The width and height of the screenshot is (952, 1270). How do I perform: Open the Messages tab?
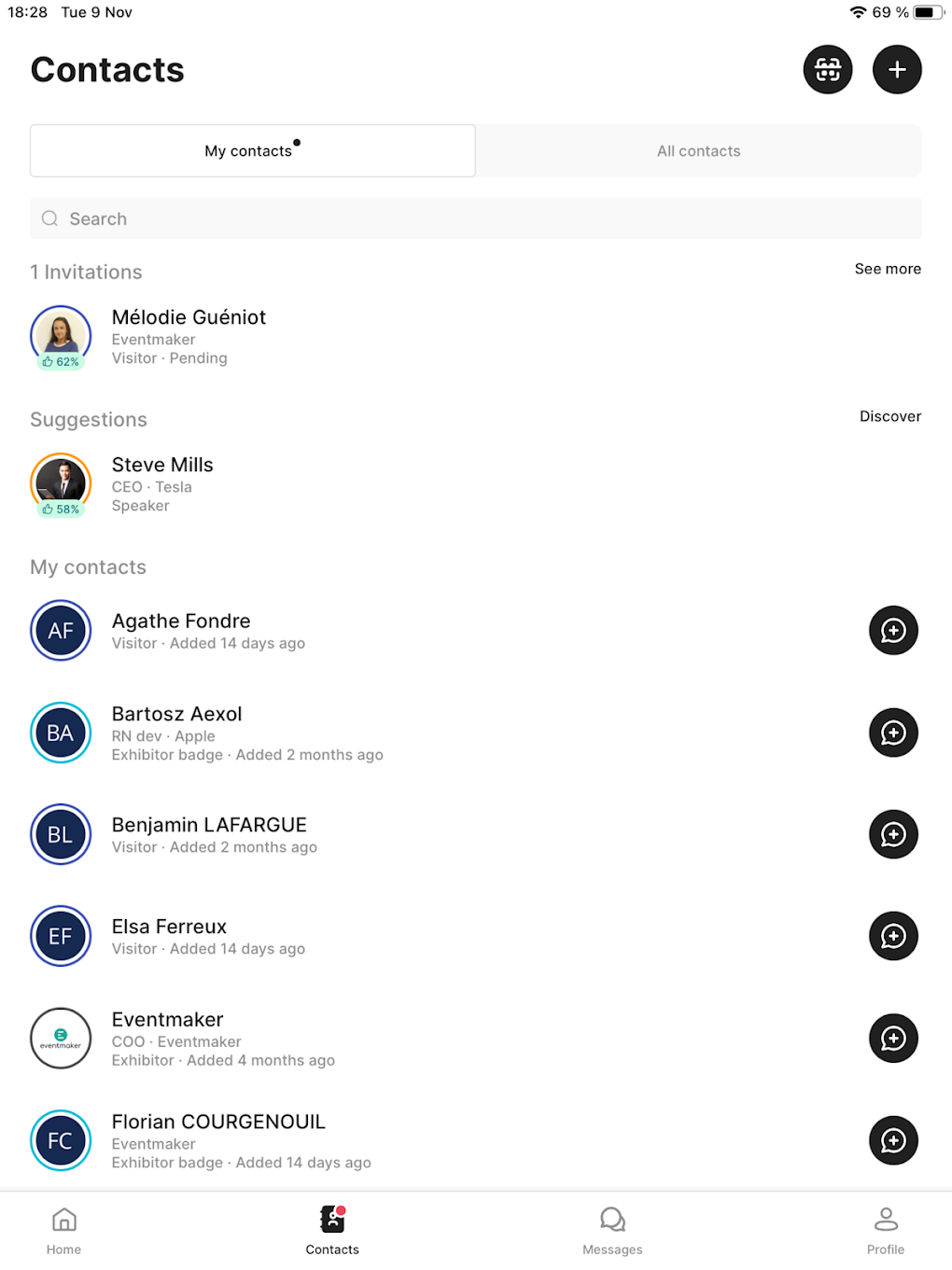(x=612, y=1230)
